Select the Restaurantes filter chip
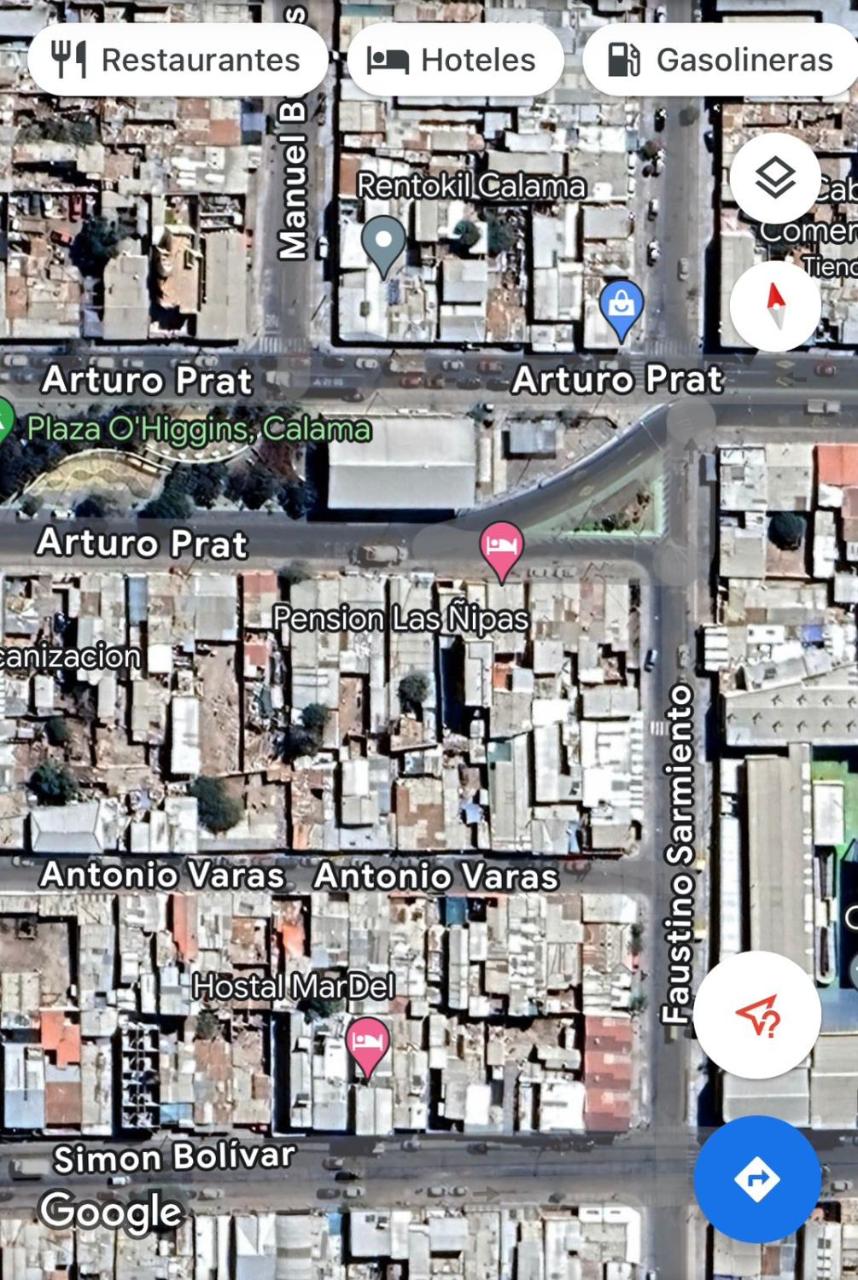Screen dimensions: 858x1280 point(178,60)
